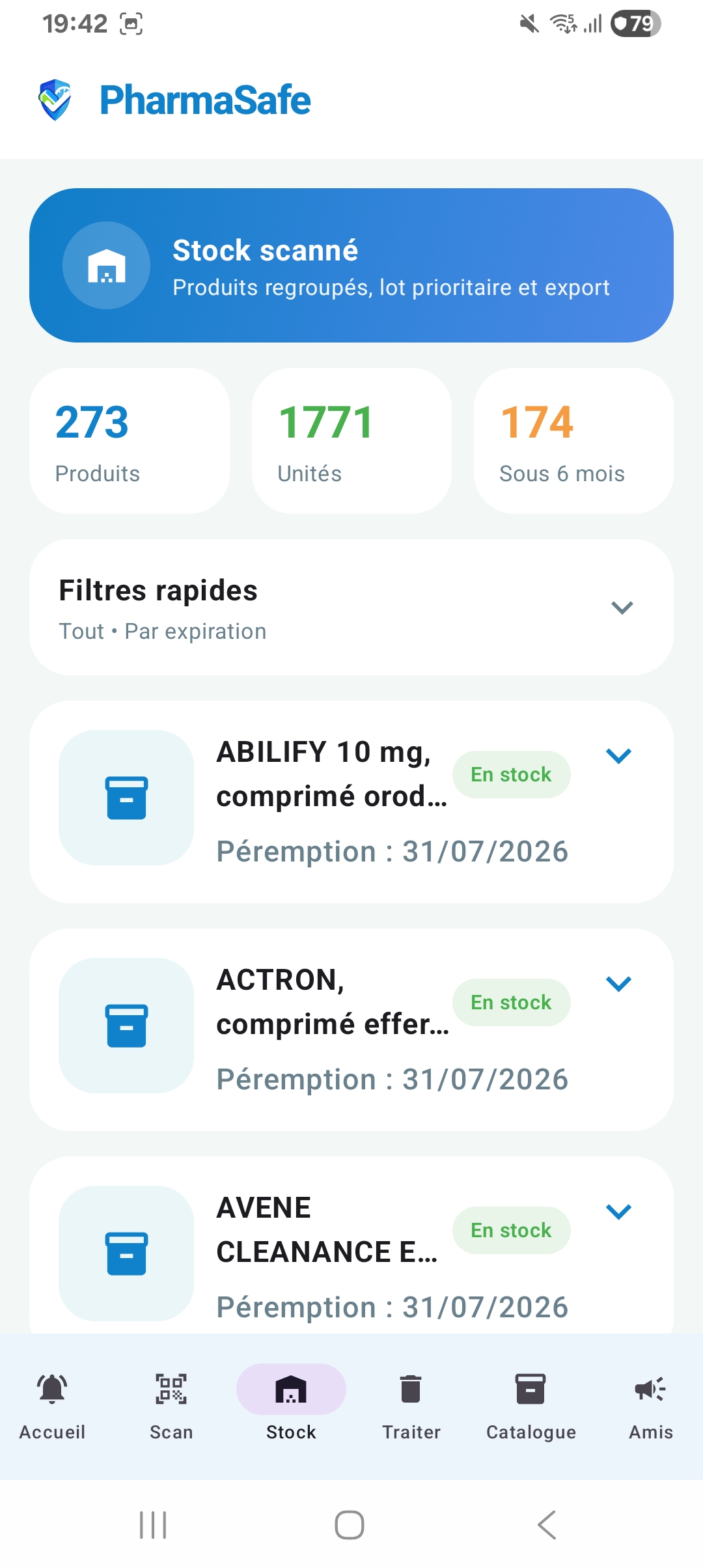This screenshot has width=703, height=1568.
Task: Click the En stock badge on ACTRON
Action: point(512,1002)
